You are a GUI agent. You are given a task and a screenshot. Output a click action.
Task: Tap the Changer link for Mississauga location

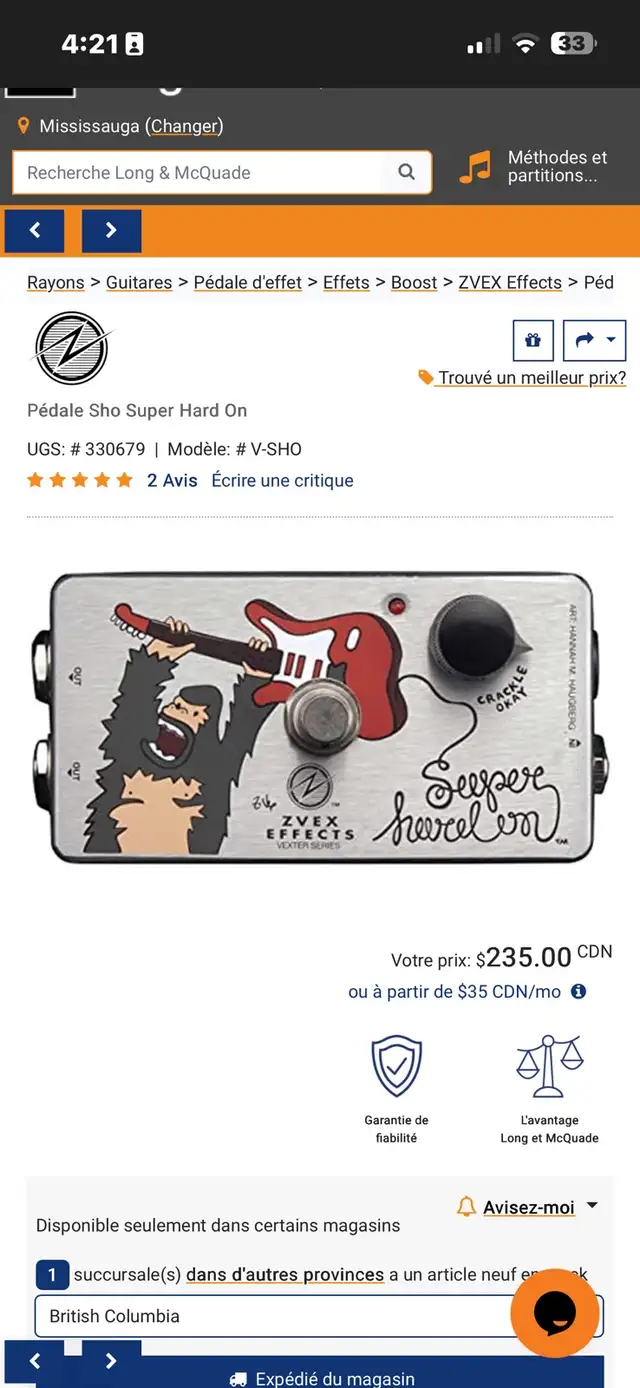pyautogui.click(x=184, y=126)
